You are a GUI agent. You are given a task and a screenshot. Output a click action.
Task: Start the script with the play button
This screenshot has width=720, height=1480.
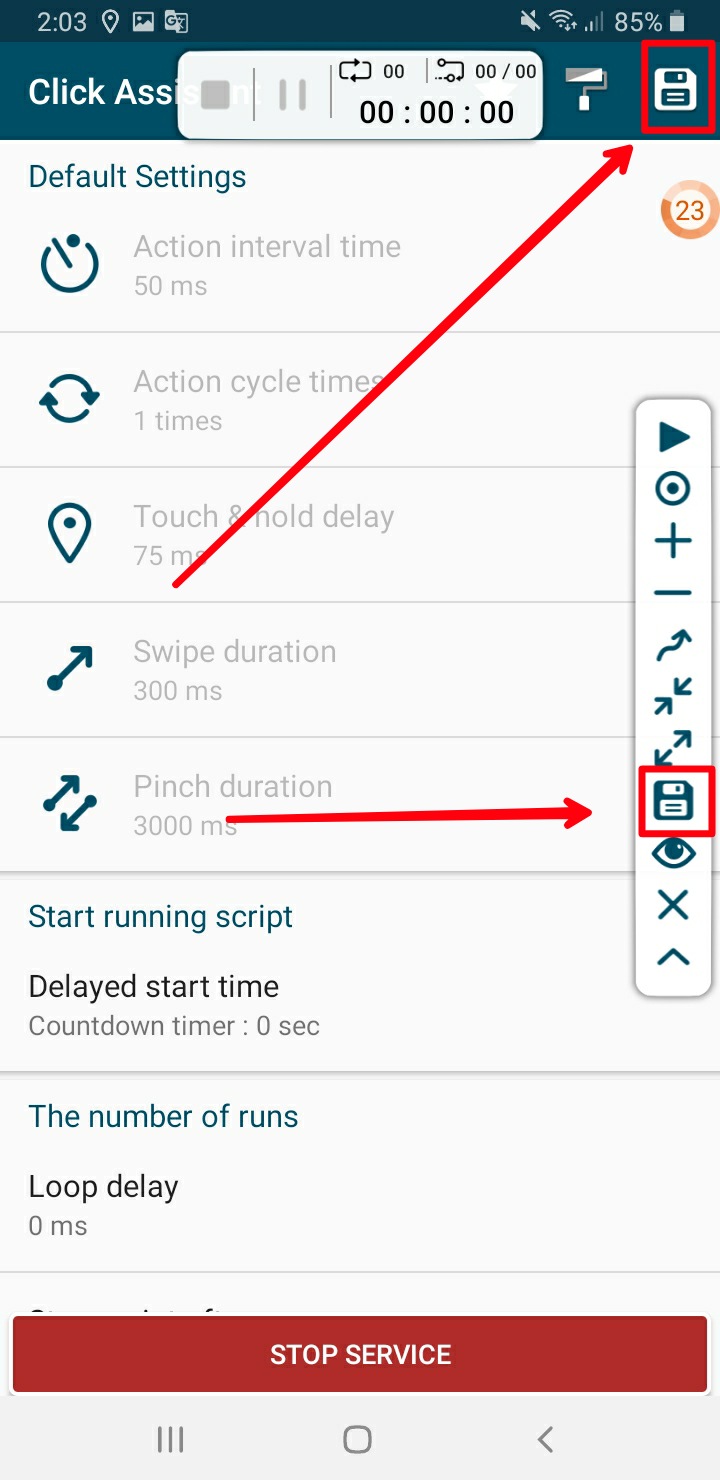[674, 437]
